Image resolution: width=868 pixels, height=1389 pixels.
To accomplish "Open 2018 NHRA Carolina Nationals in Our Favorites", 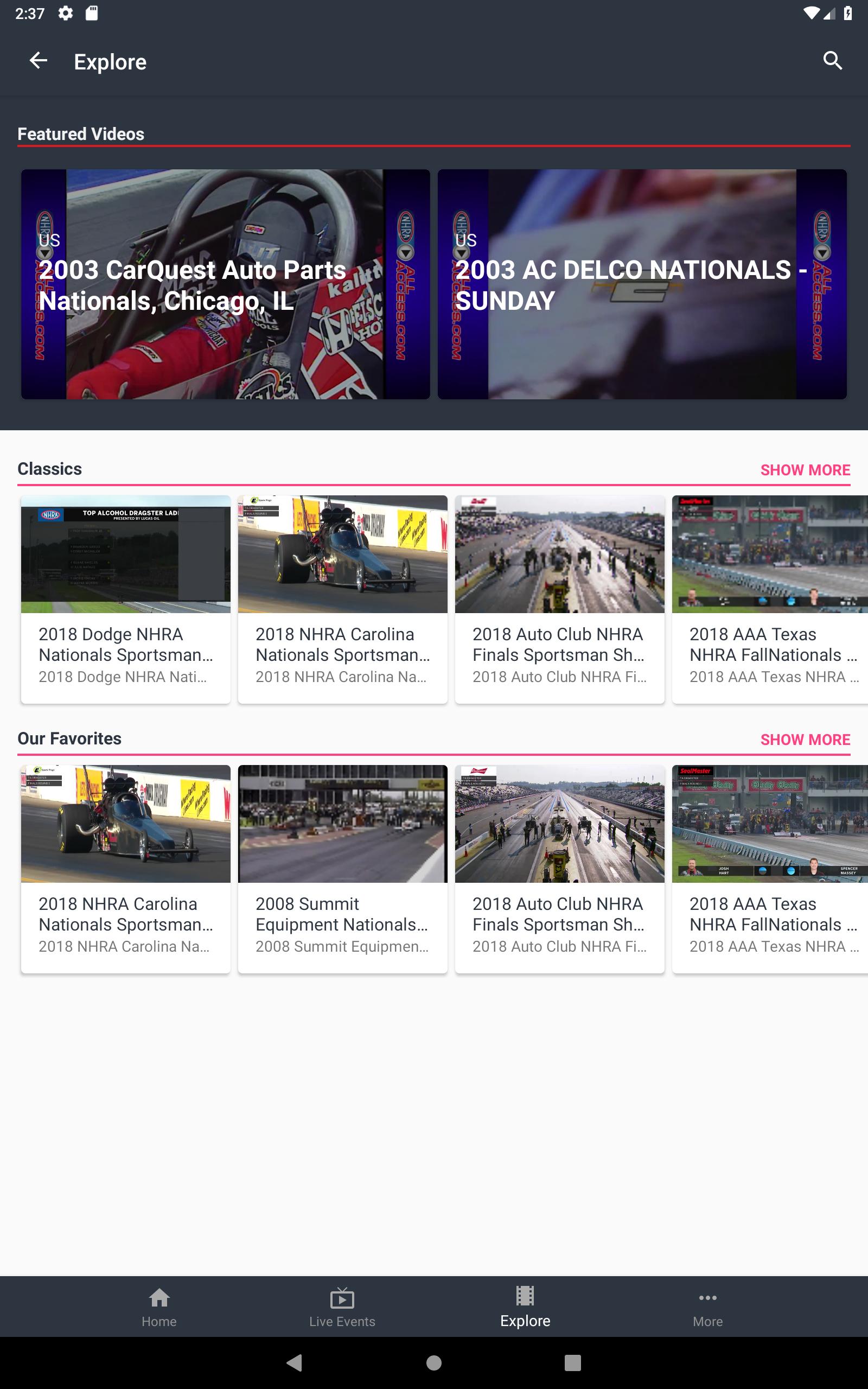I will (x=126, y=869).
